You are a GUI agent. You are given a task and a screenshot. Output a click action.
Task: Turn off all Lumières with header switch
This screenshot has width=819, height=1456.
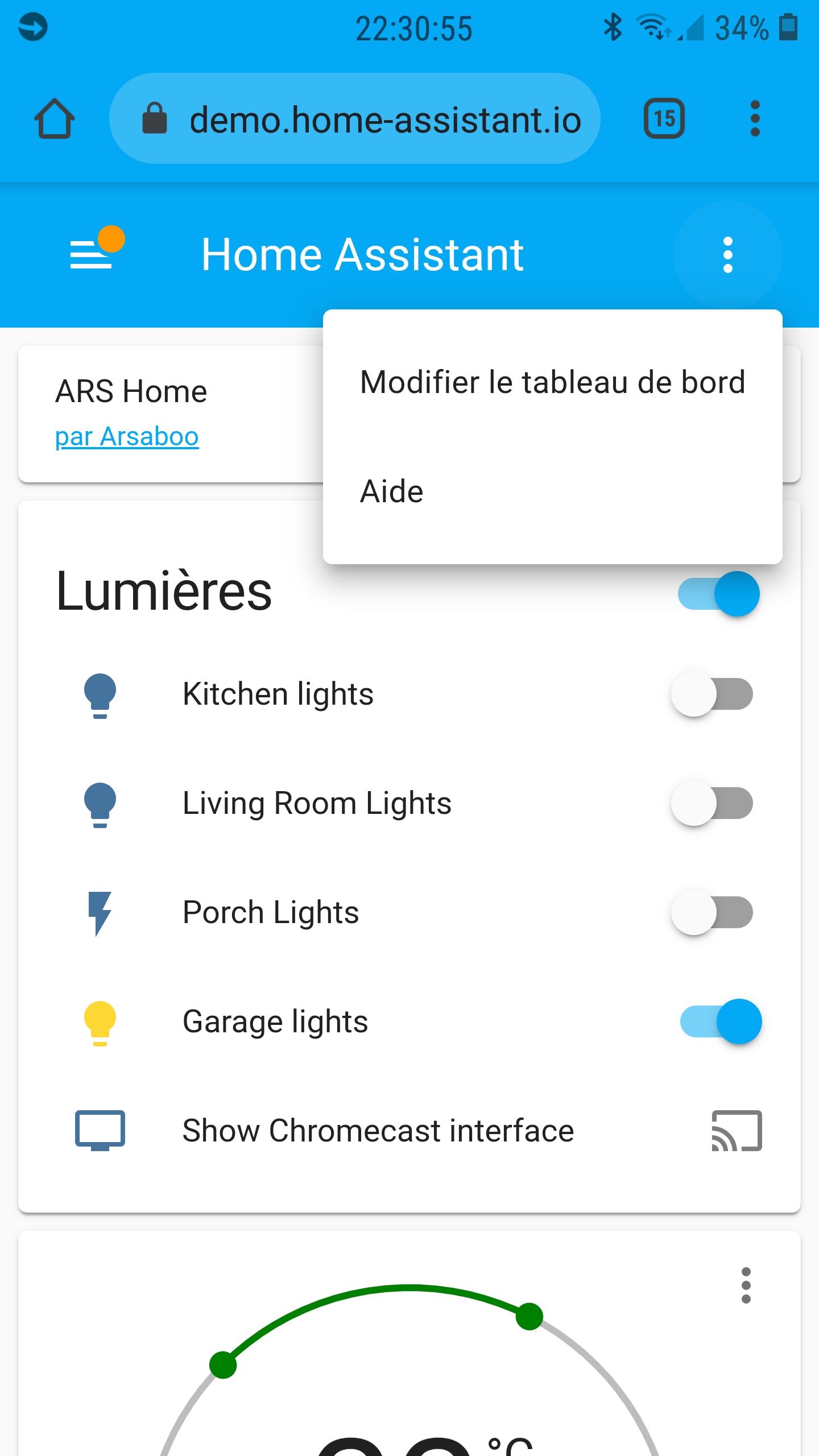pyautogui.click(x=719, y=594)
